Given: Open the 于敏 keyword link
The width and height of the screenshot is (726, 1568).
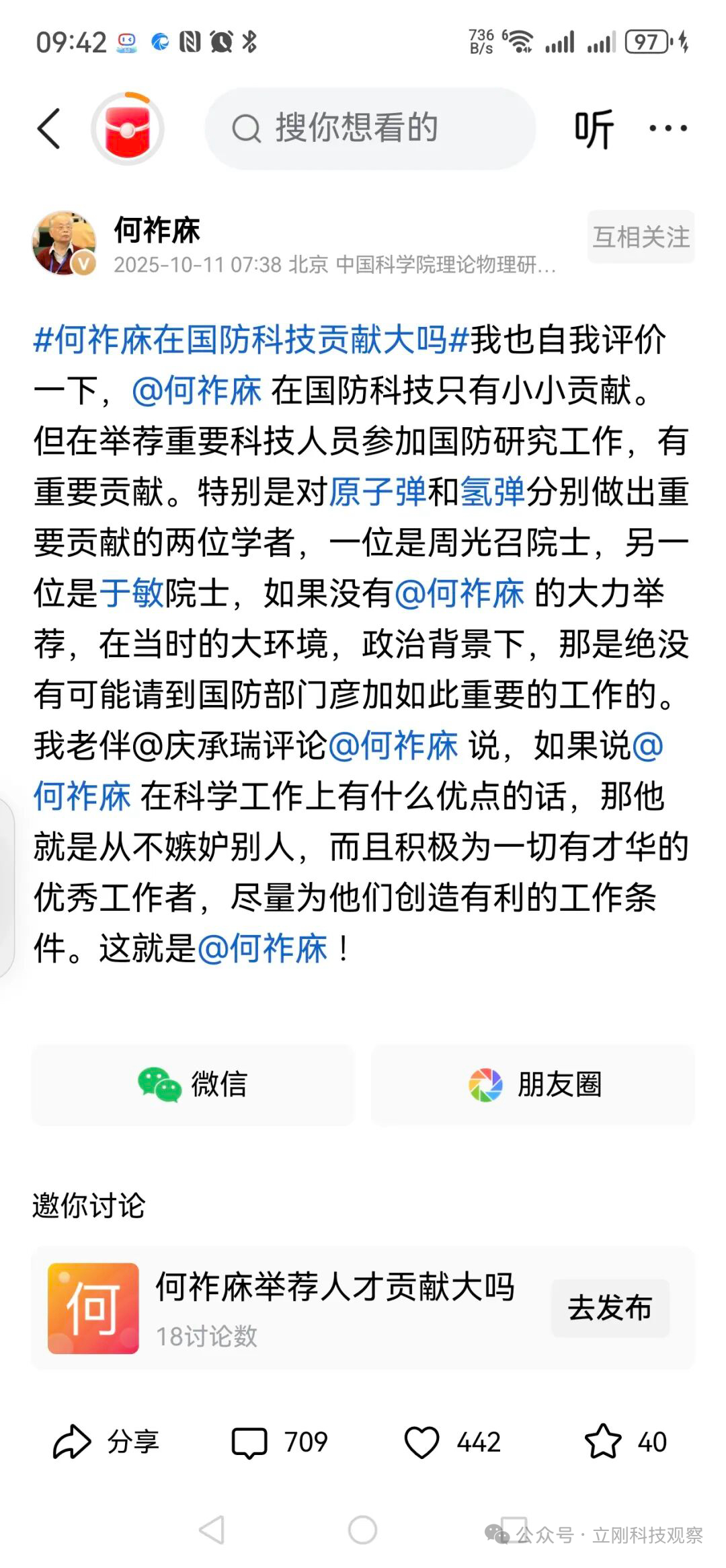Looking at the screenshot, I should [132, 593].
